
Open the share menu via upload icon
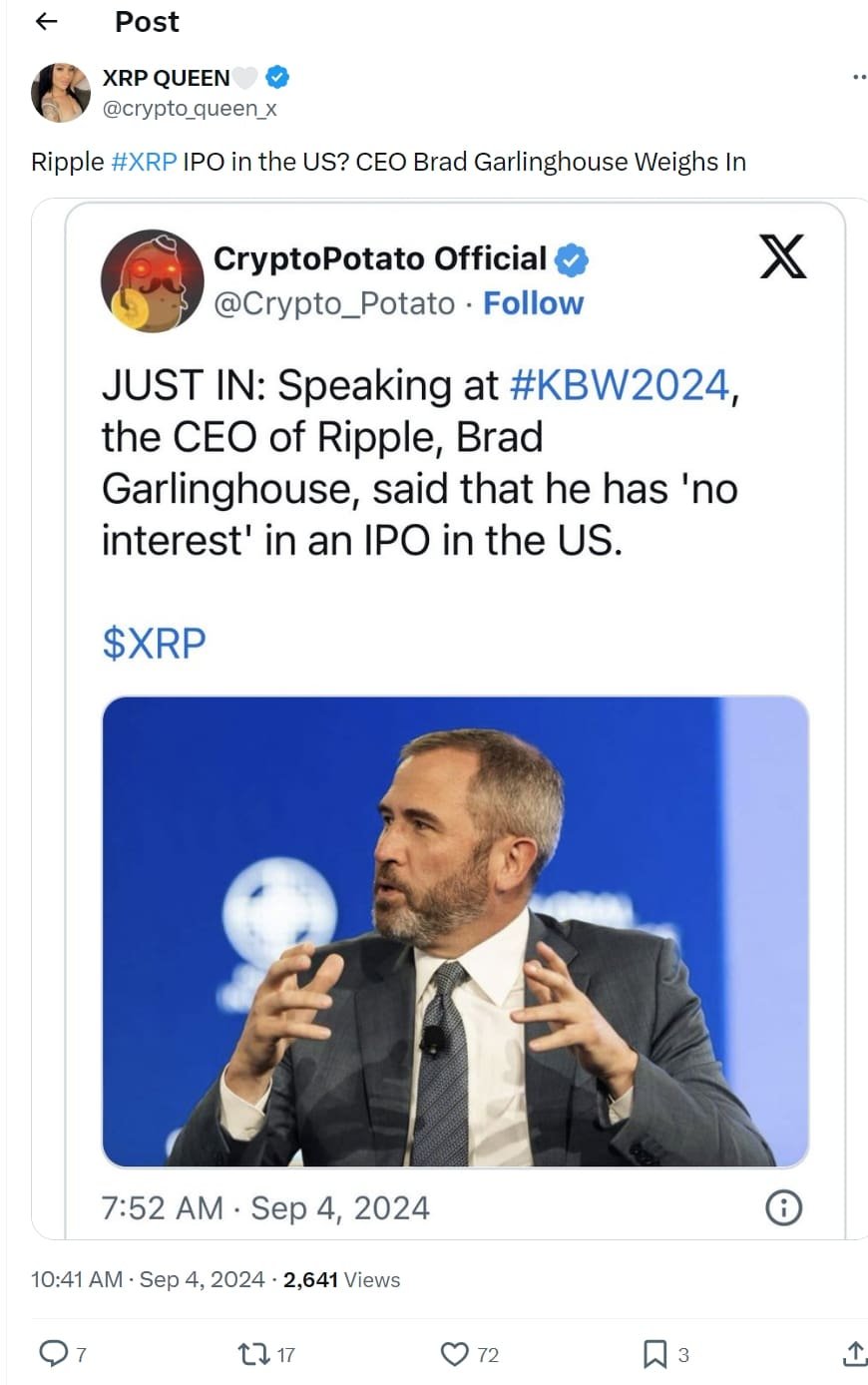853,1354
